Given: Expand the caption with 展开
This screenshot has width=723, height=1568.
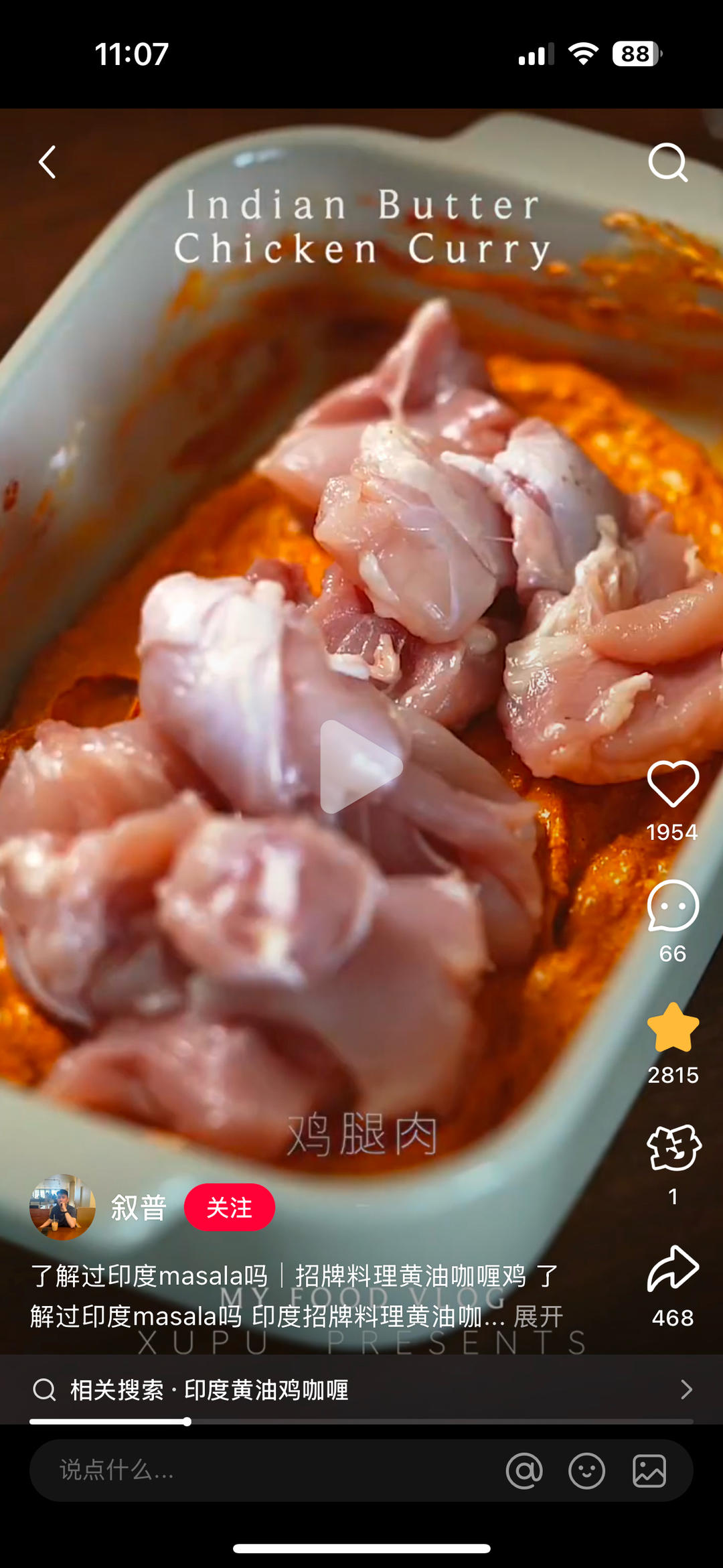Looking at the screenshot, I should (x=539, y=1316).
